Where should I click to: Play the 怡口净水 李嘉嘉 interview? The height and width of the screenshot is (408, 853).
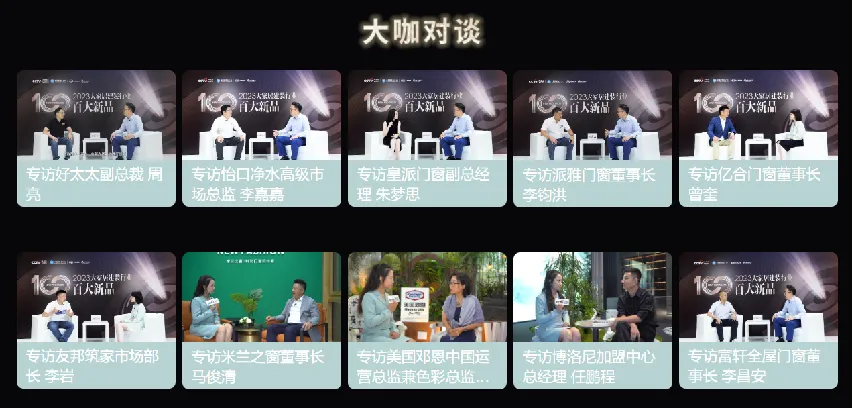coord(261,138)
